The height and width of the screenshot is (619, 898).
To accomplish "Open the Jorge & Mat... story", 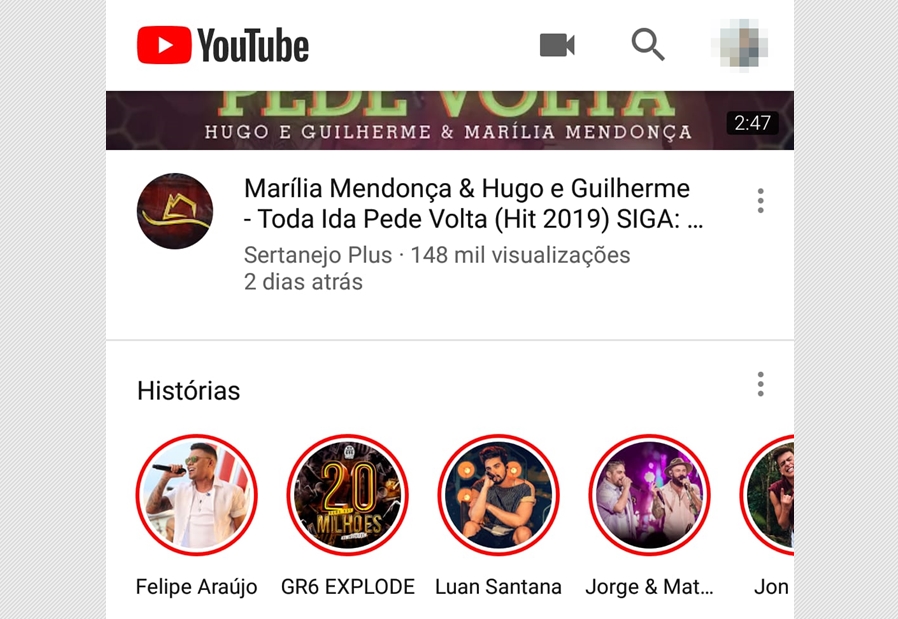I will tap(649, 496).
